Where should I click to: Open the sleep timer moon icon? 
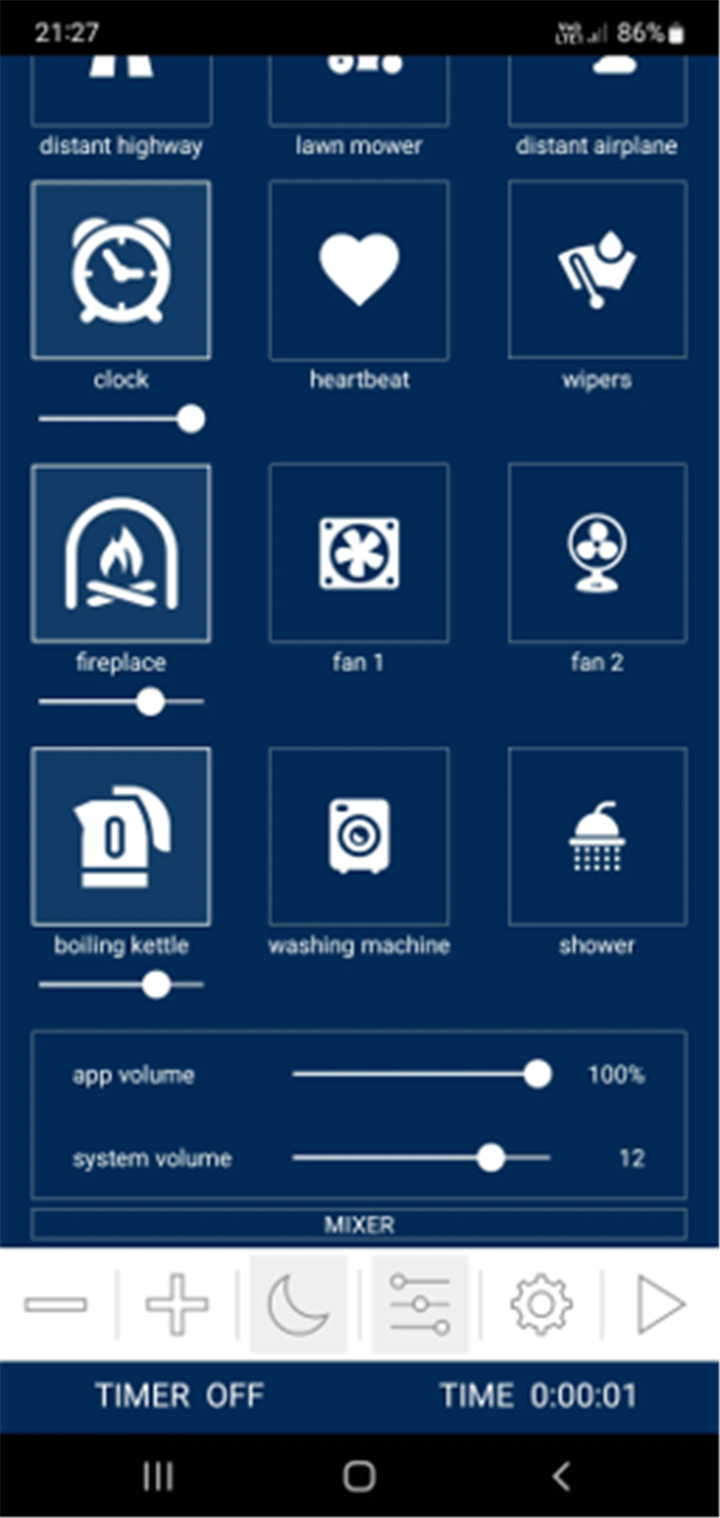[x=298, y=1304]
